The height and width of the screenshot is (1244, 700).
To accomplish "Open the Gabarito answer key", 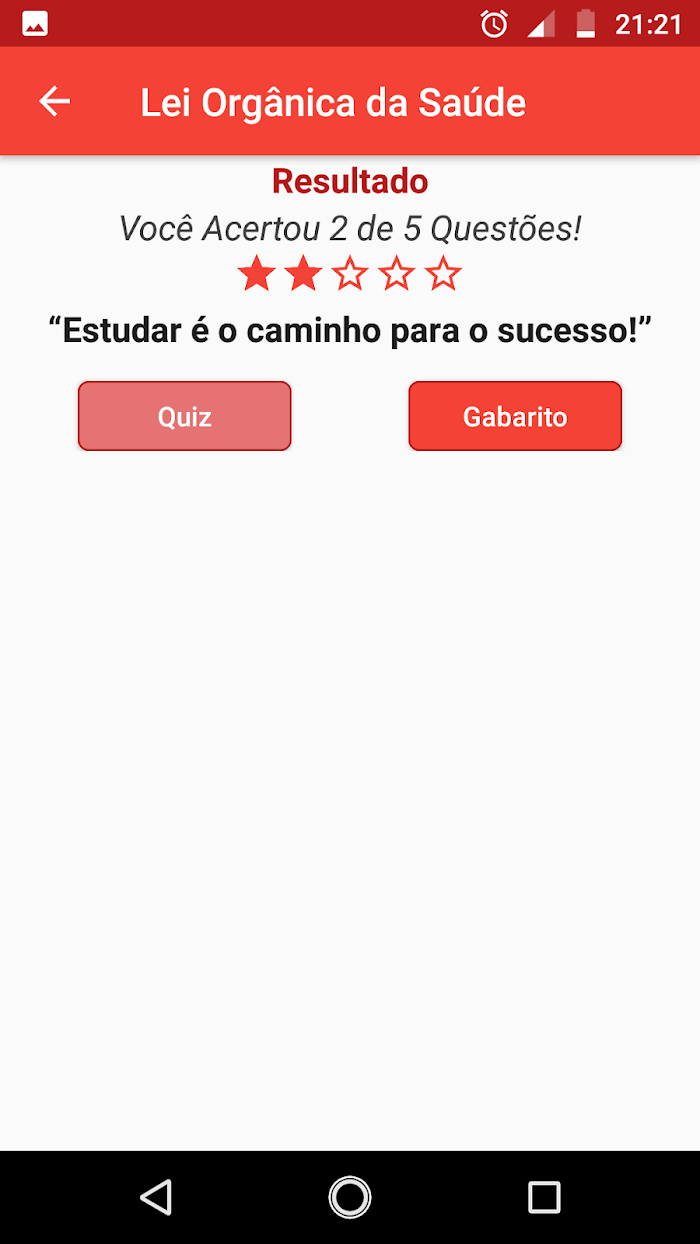I will tap(515, 416).
